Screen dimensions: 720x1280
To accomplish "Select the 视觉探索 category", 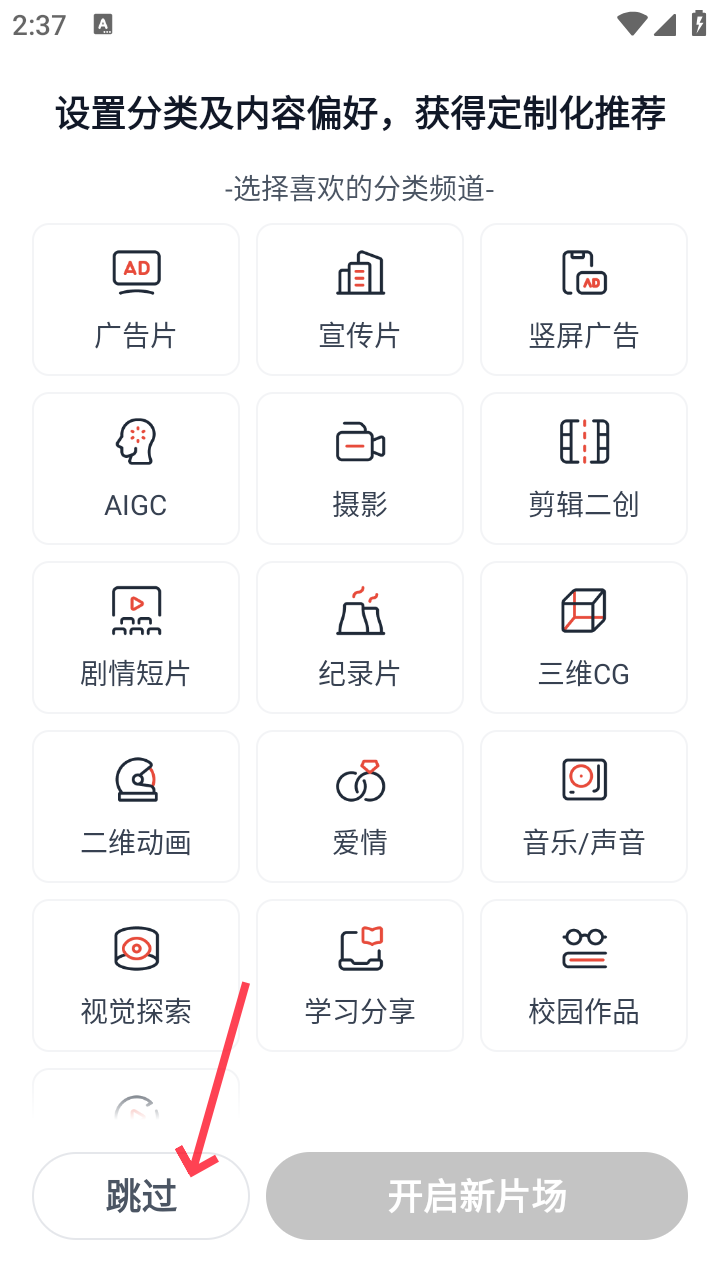I will pyautogui.click(x=136, y=975).
